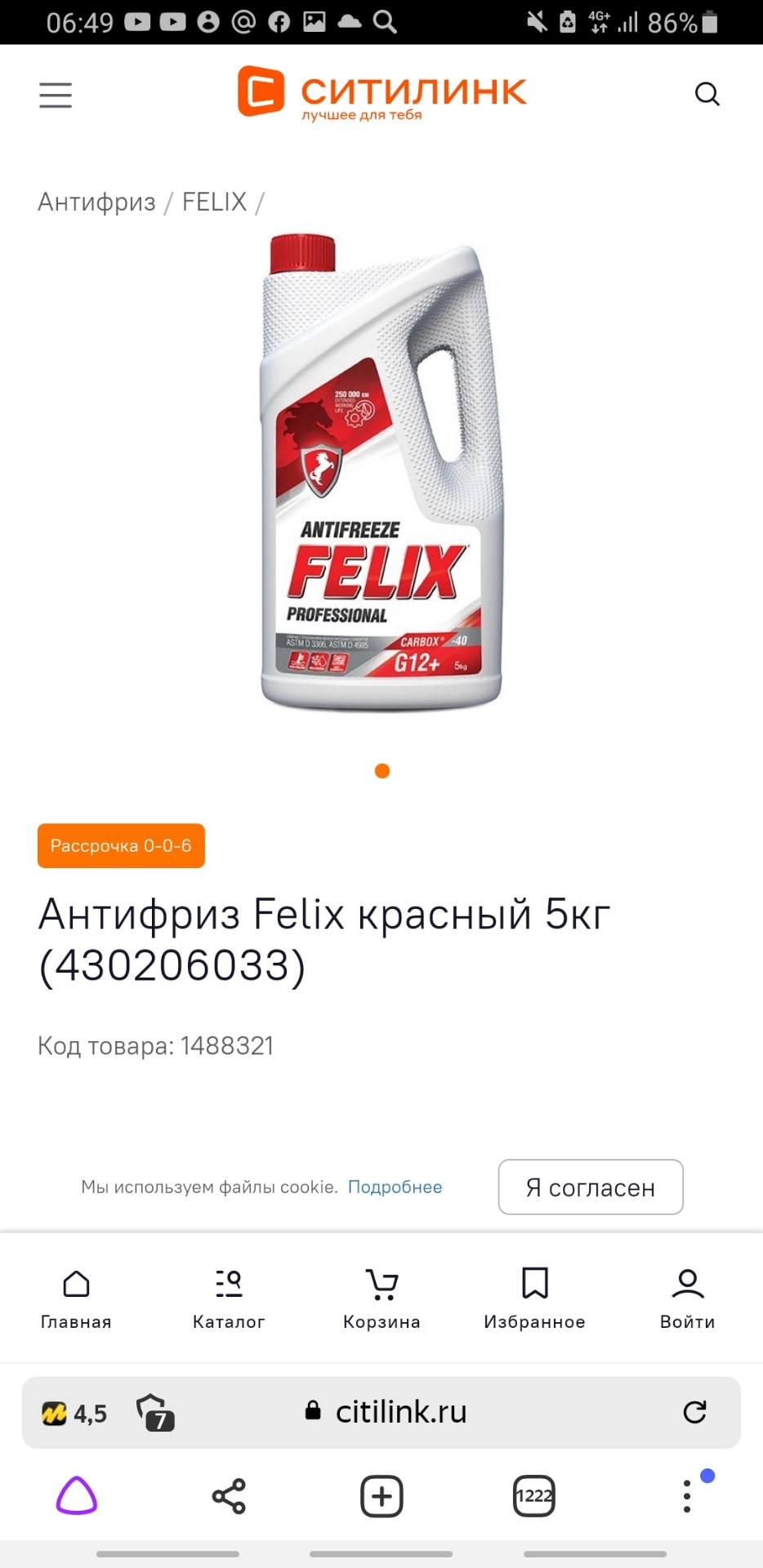This screenshot has width=763, height=1568.
Task: Open the FELIX breadcrumb link
Action: pos(214,202)
